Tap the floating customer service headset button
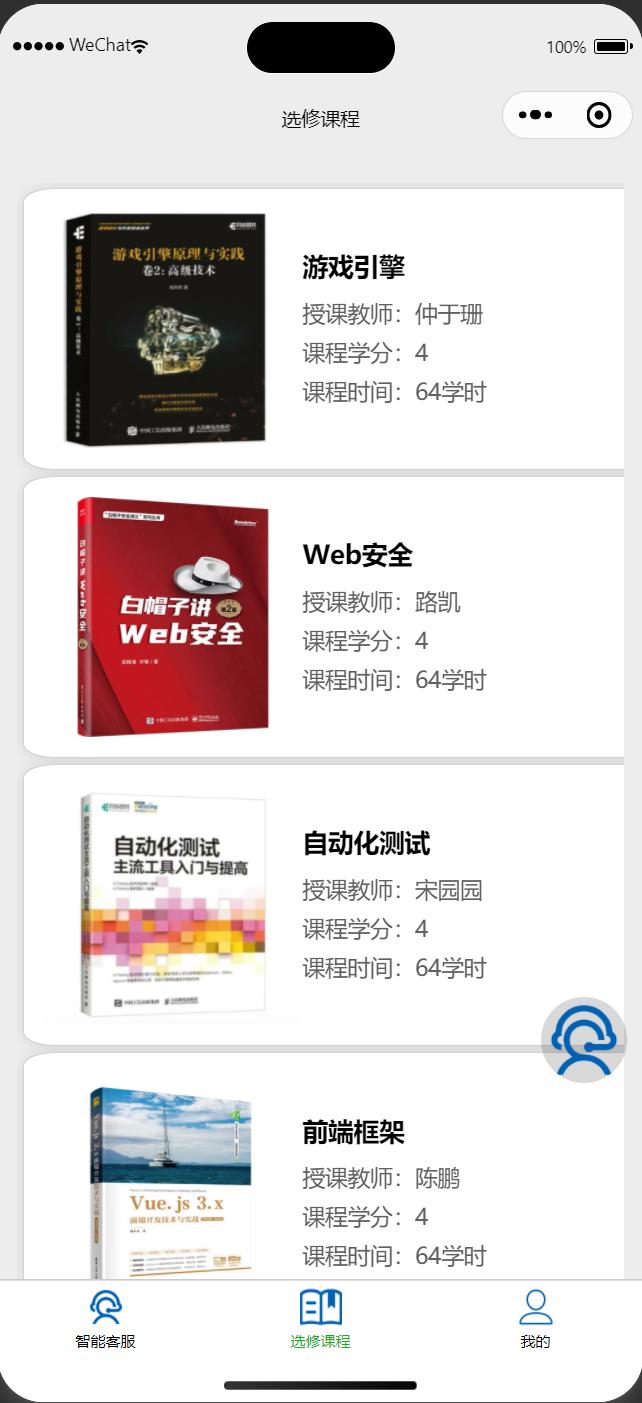 (583, 1040)
